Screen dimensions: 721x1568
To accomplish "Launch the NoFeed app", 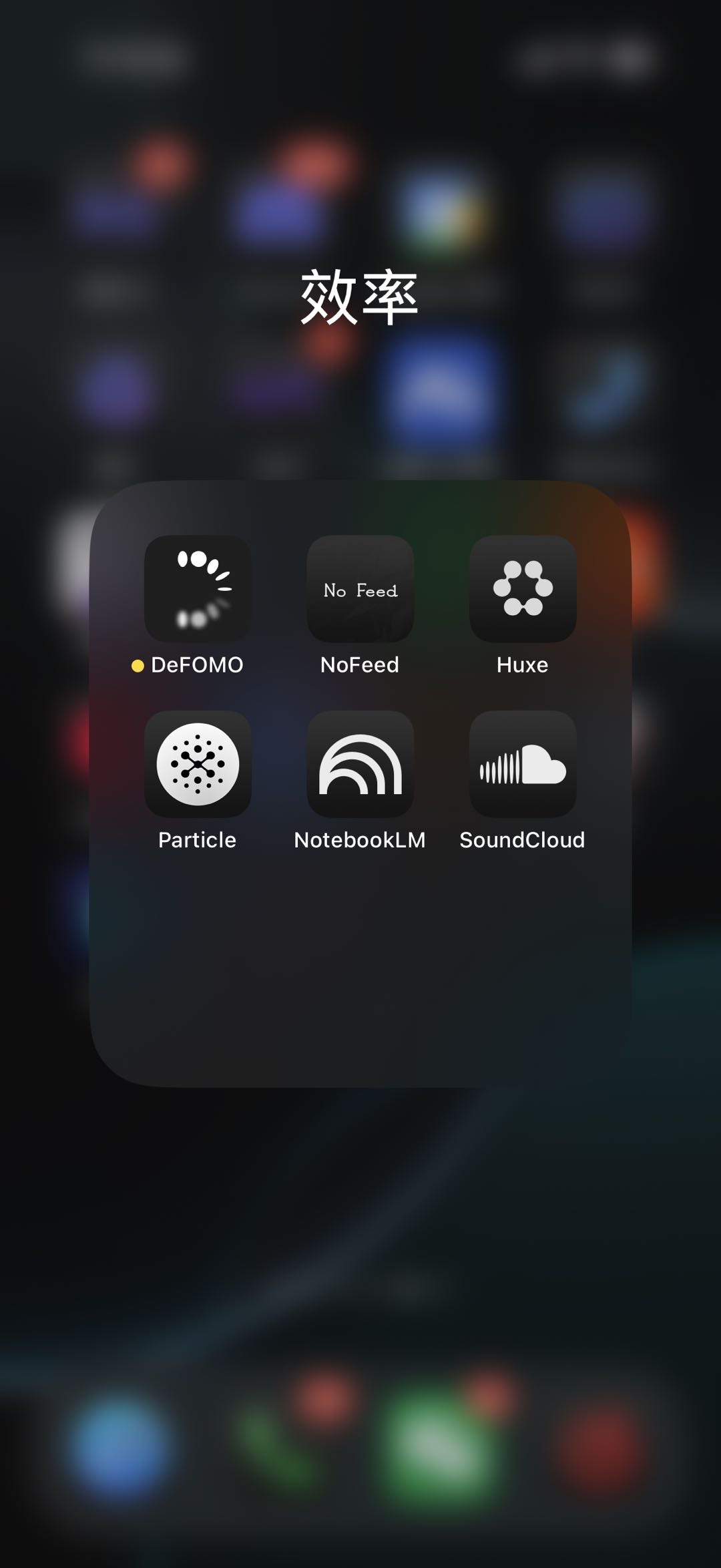I will point(360,589).
